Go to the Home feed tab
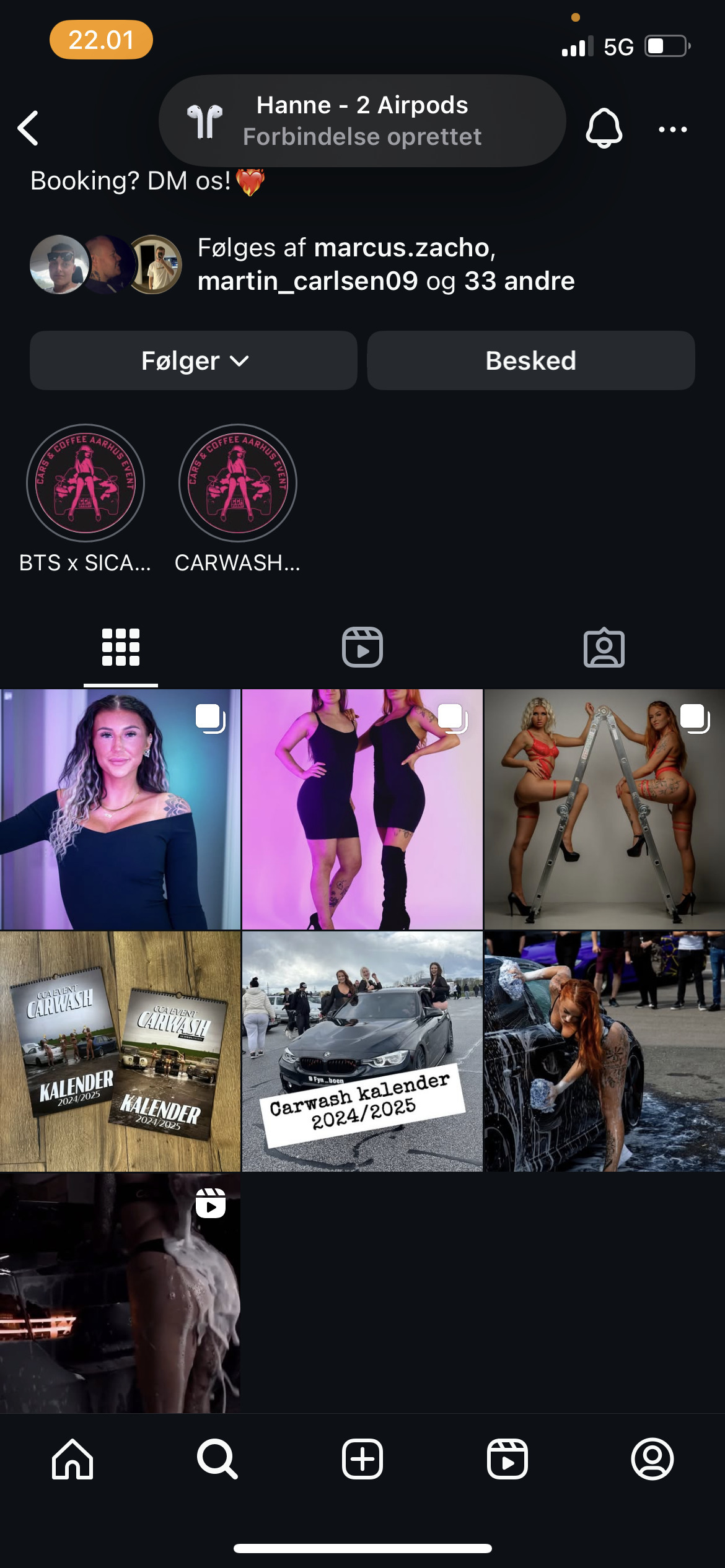The width and height of the screenshot is (725, 1568). 72,1459
